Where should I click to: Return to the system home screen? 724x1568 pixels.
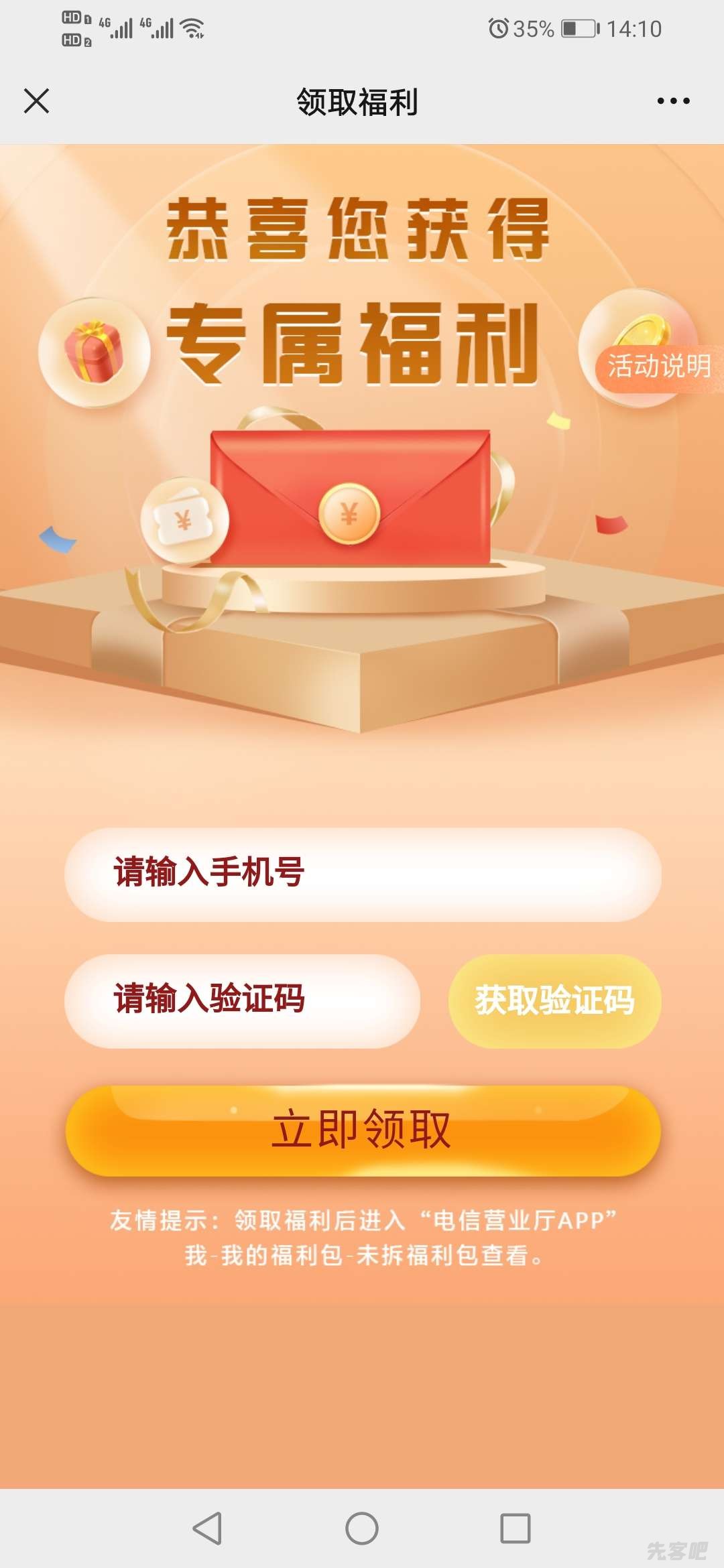(x=362, y=1528)
